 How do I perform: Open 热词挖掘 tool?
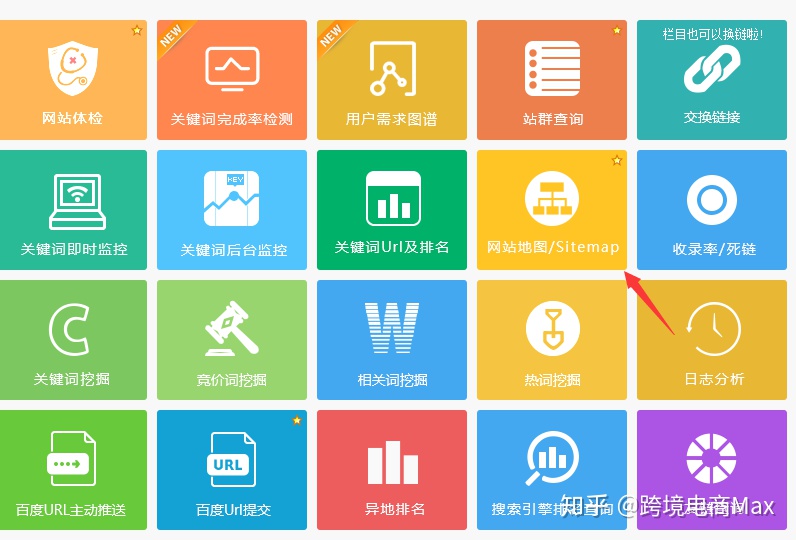(552, 340)
